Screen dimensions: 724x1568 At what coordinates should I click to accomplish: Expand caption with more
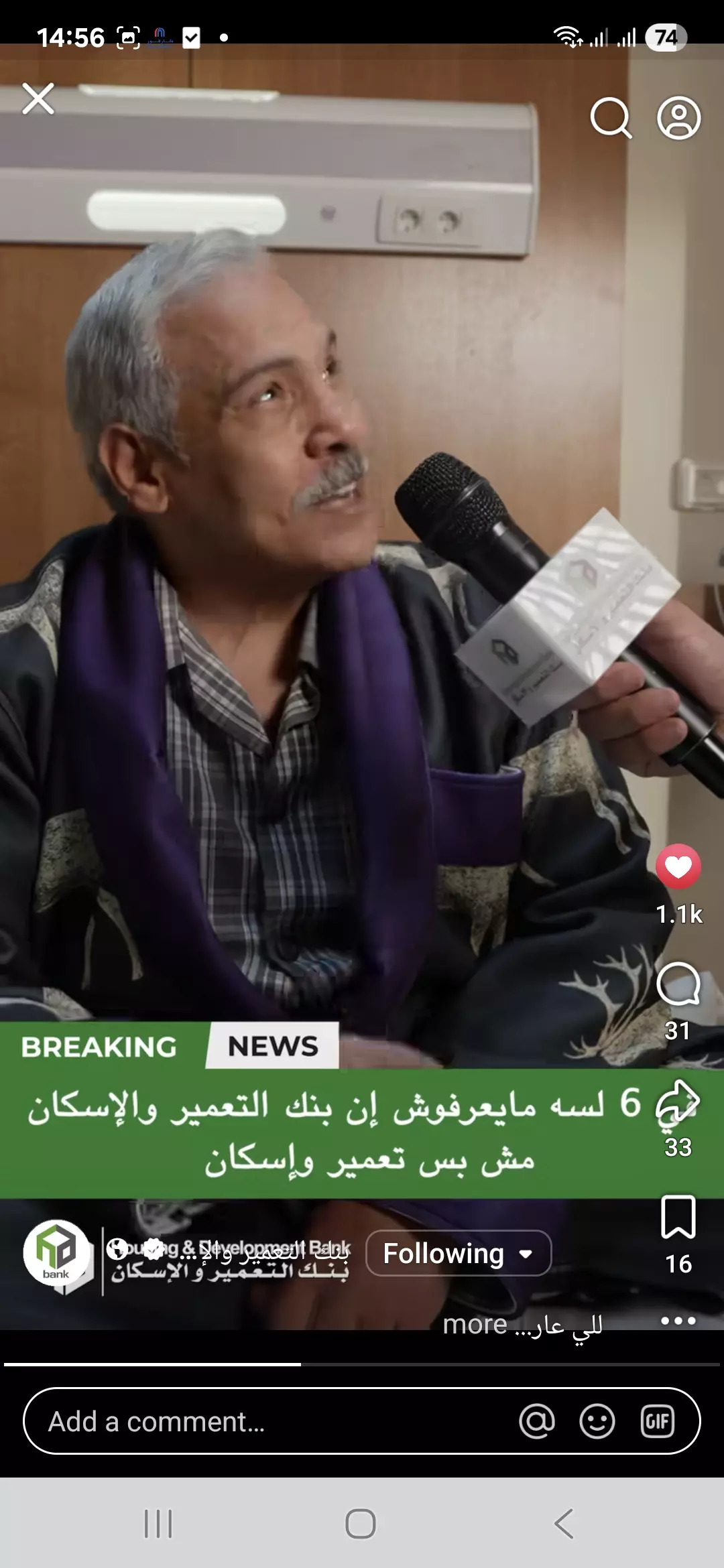click(475, 1324)
